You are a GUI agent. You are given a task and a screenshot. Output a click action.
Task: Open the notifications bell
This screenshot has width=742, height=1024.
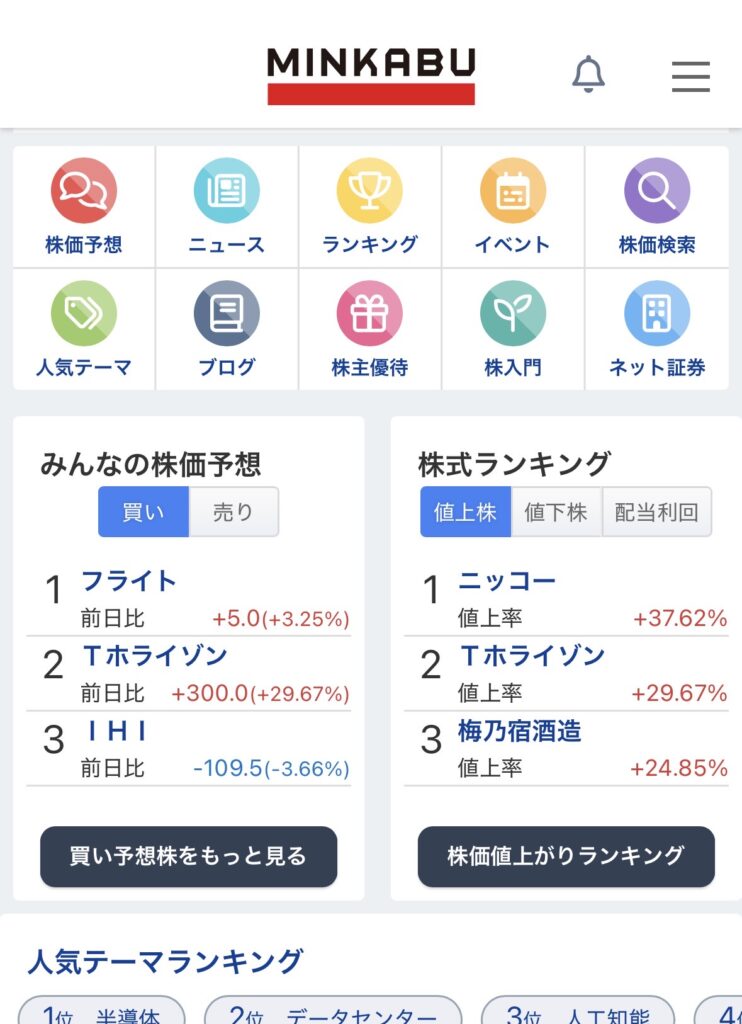click(x=589, y=75)
